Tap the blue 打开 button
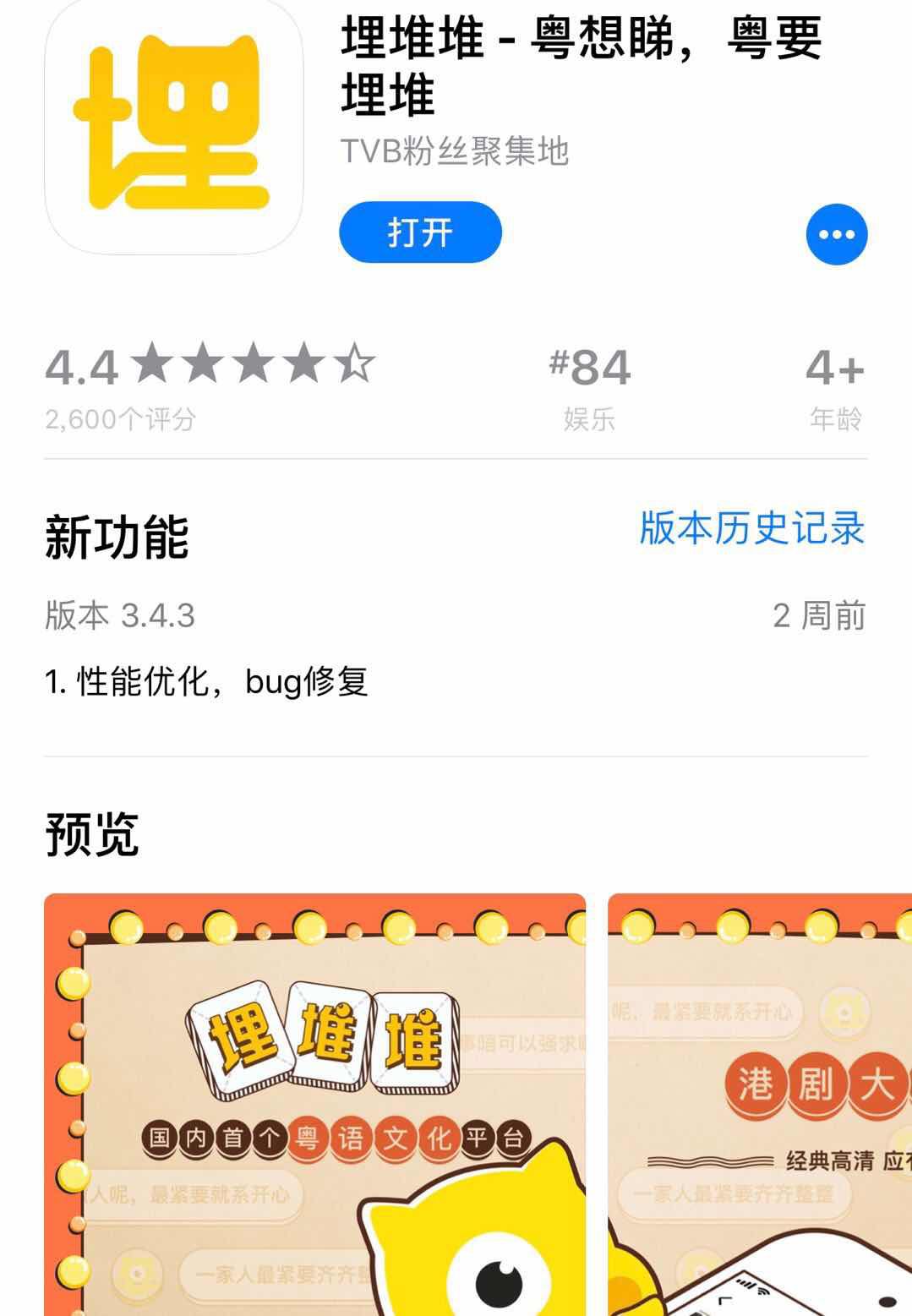 tap(420, 232)
